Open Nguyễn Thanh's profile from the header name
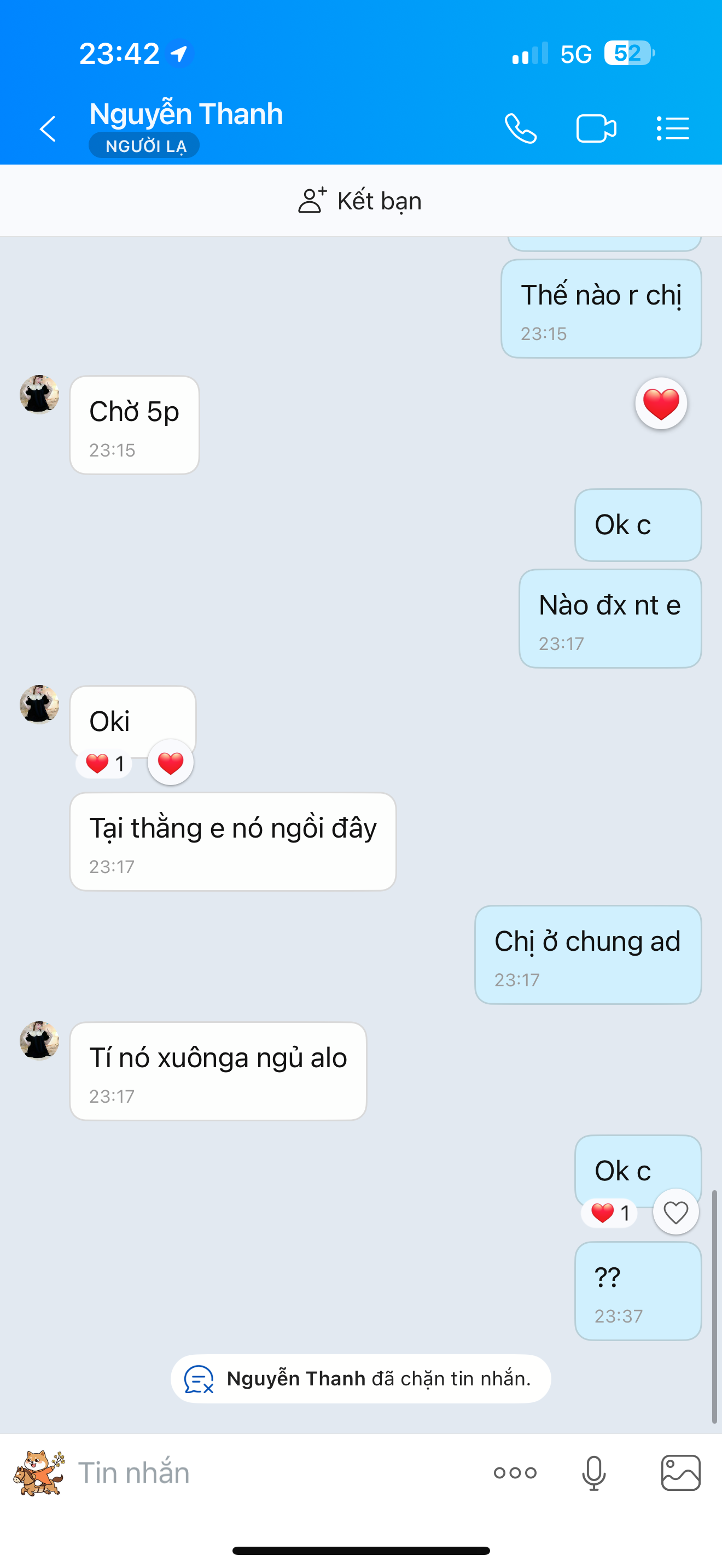The height and width of the screenshot is (1568, 722). (185, 114)
